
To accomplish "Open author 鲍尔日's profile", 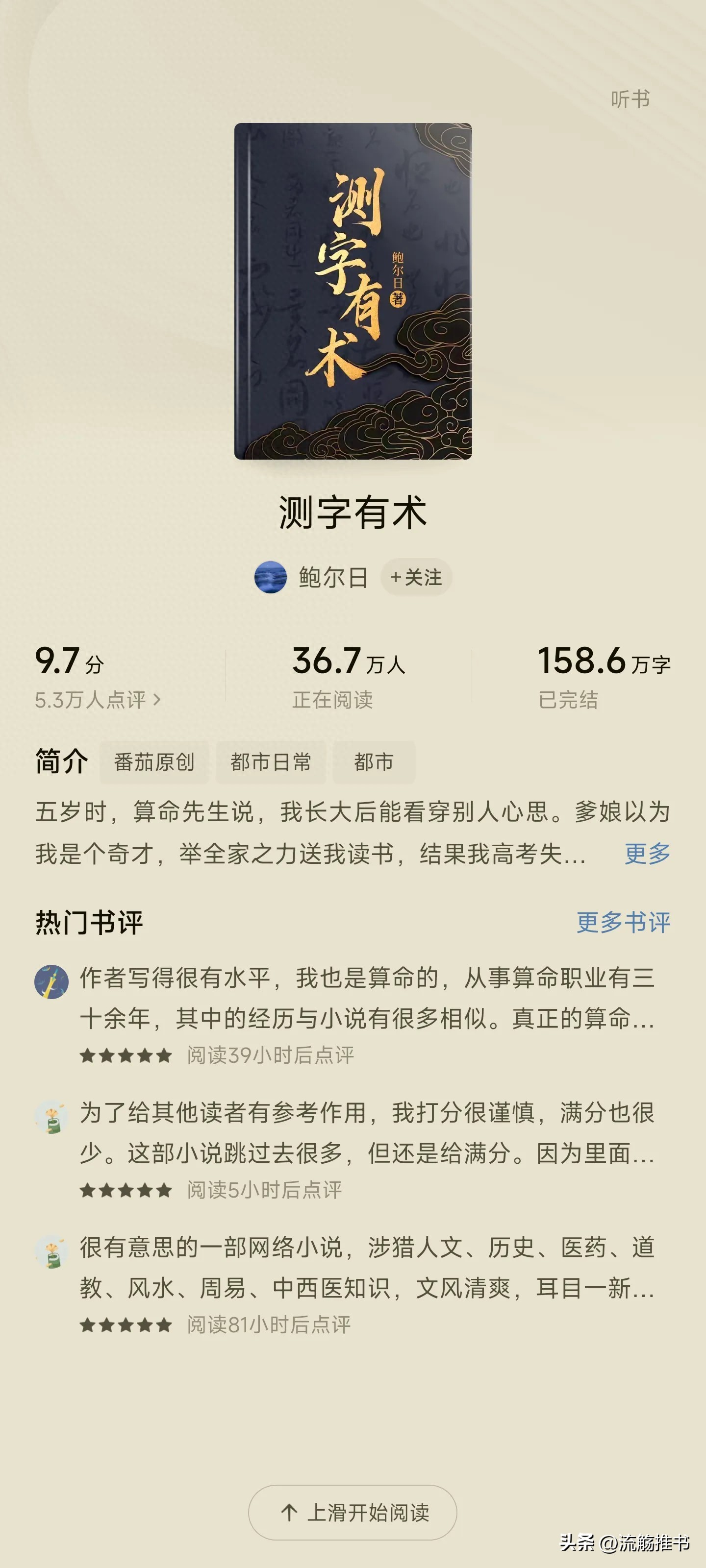I will pos(332,577).
